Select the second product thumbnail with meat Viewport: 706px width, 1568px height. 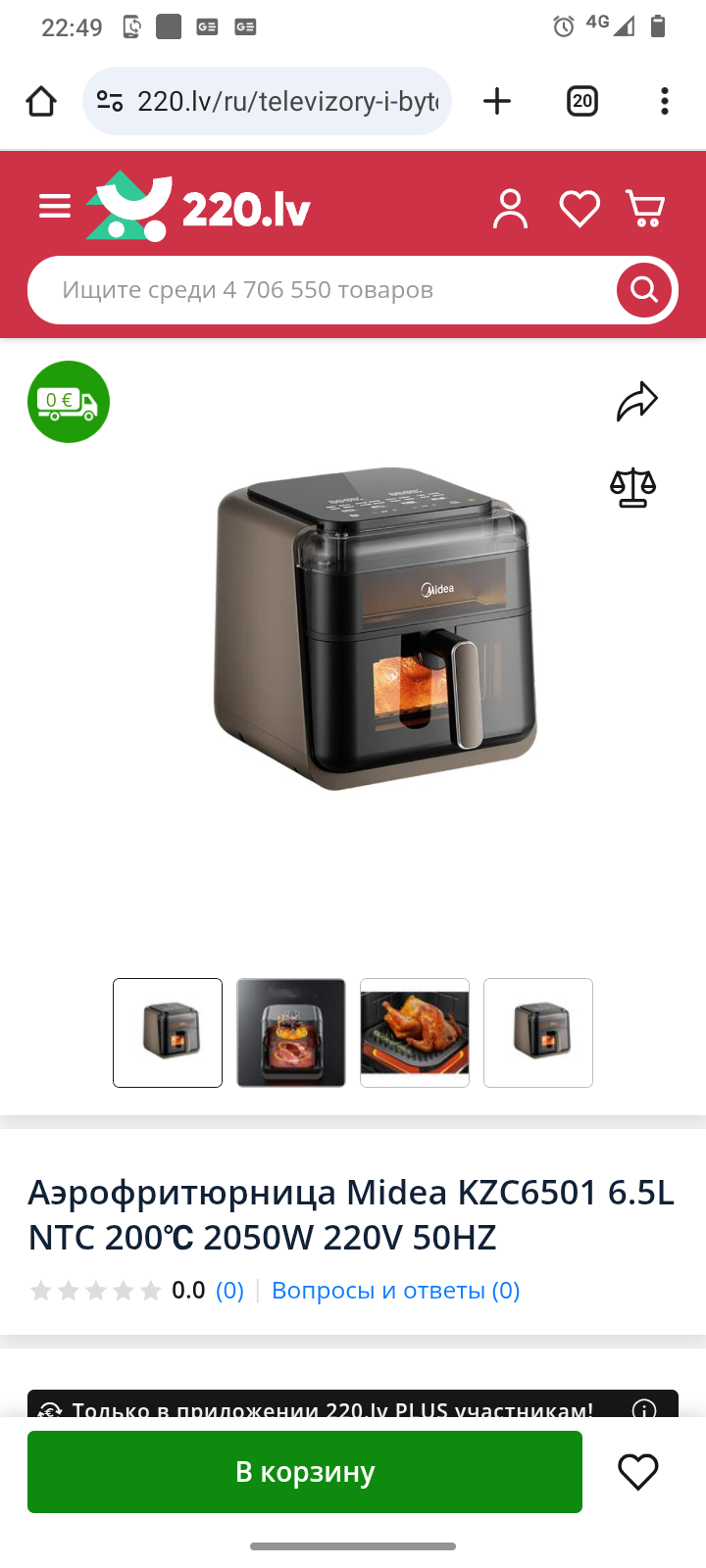tap(291, 1033)
